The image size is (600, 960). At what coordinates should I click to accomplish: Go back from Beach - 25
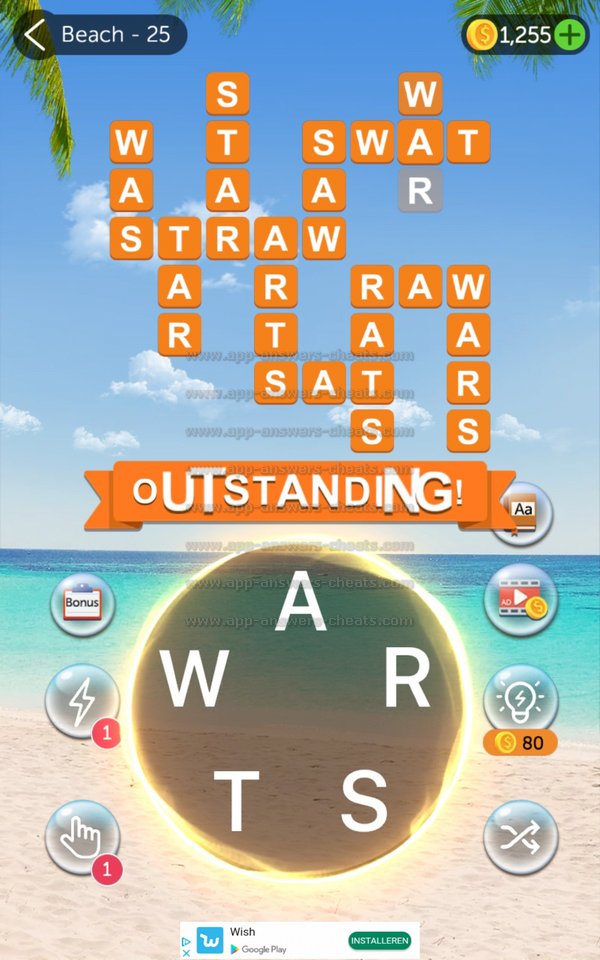click(x=36, y=35)
